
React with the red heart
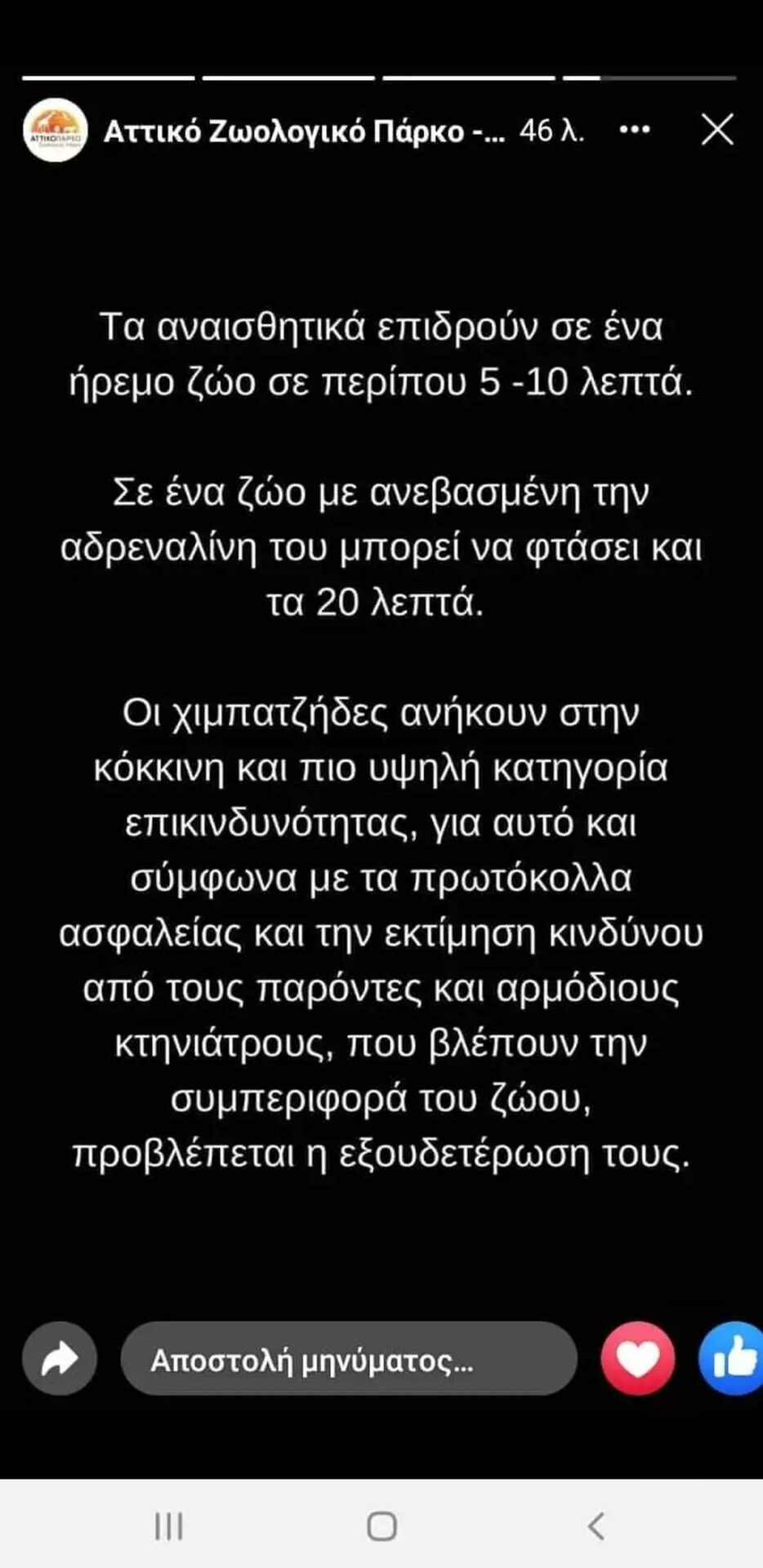[x=638, y=1358]
